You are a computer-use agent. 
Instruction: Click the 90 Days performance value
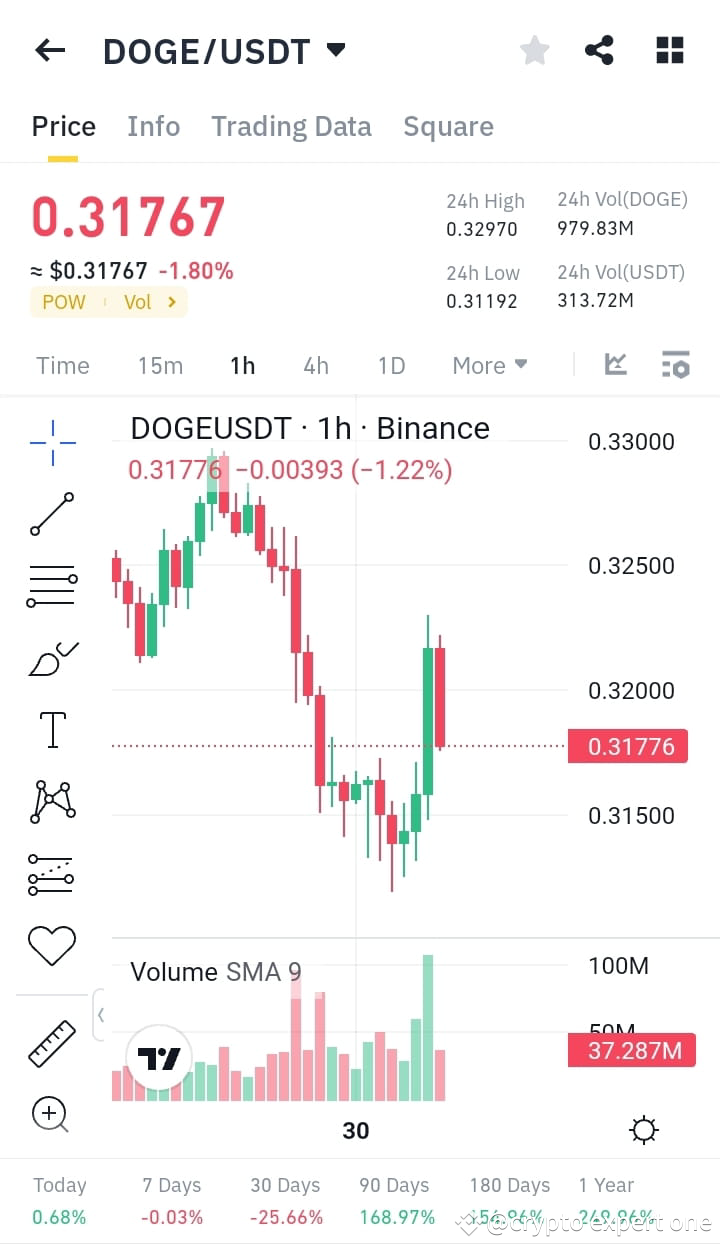pyautogui.click(x=397, y=1218)
